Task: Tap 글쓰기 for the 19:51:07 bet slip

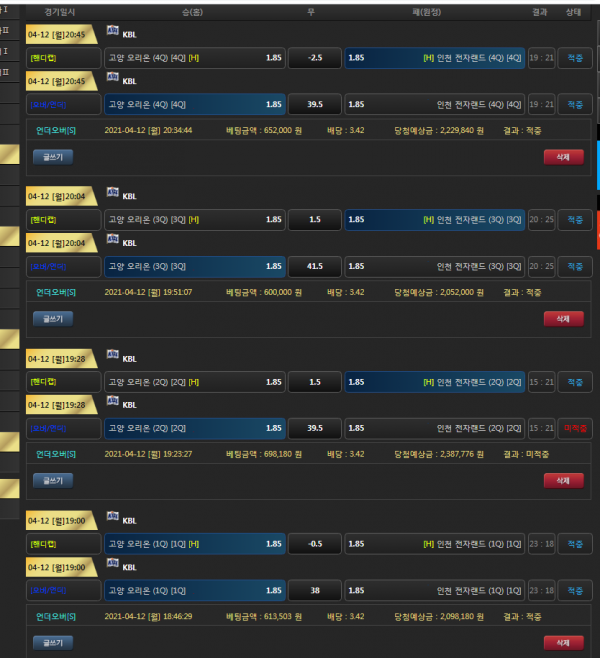Action: (53, 318)
